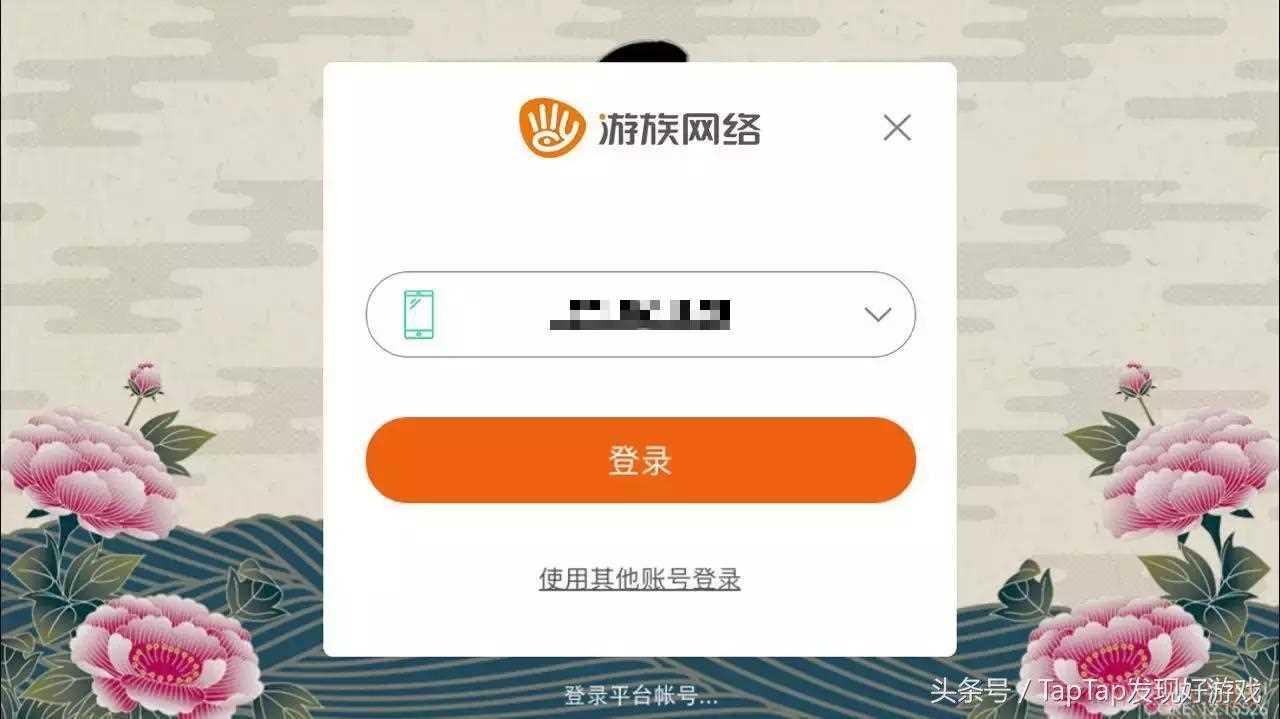Image resolution: width=1280 pixels, height=719 pixels.
Task: Expand the account dropdown chevron
Action: (877, 314)
